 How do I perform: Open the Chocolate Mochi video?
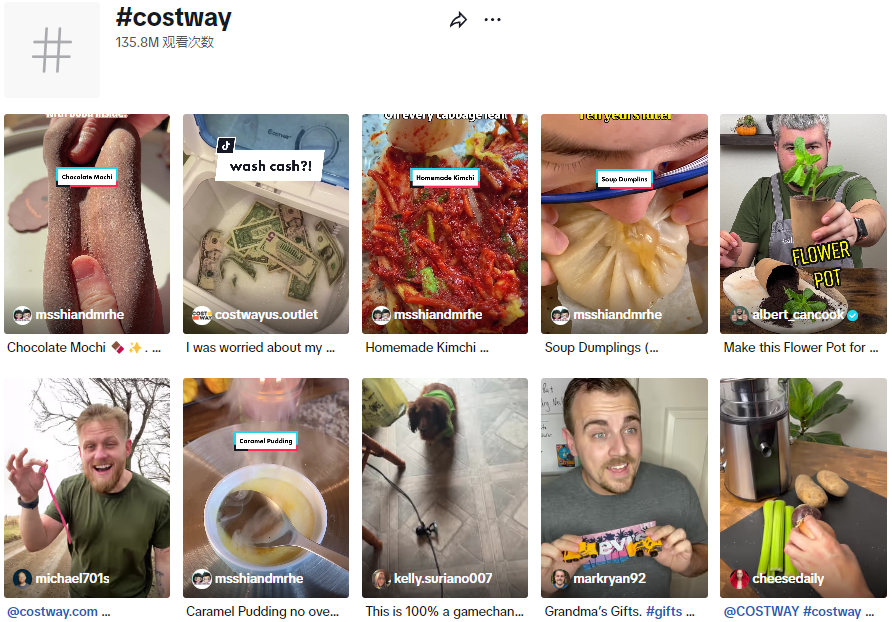pyautogui.click(x=87, y=223)
